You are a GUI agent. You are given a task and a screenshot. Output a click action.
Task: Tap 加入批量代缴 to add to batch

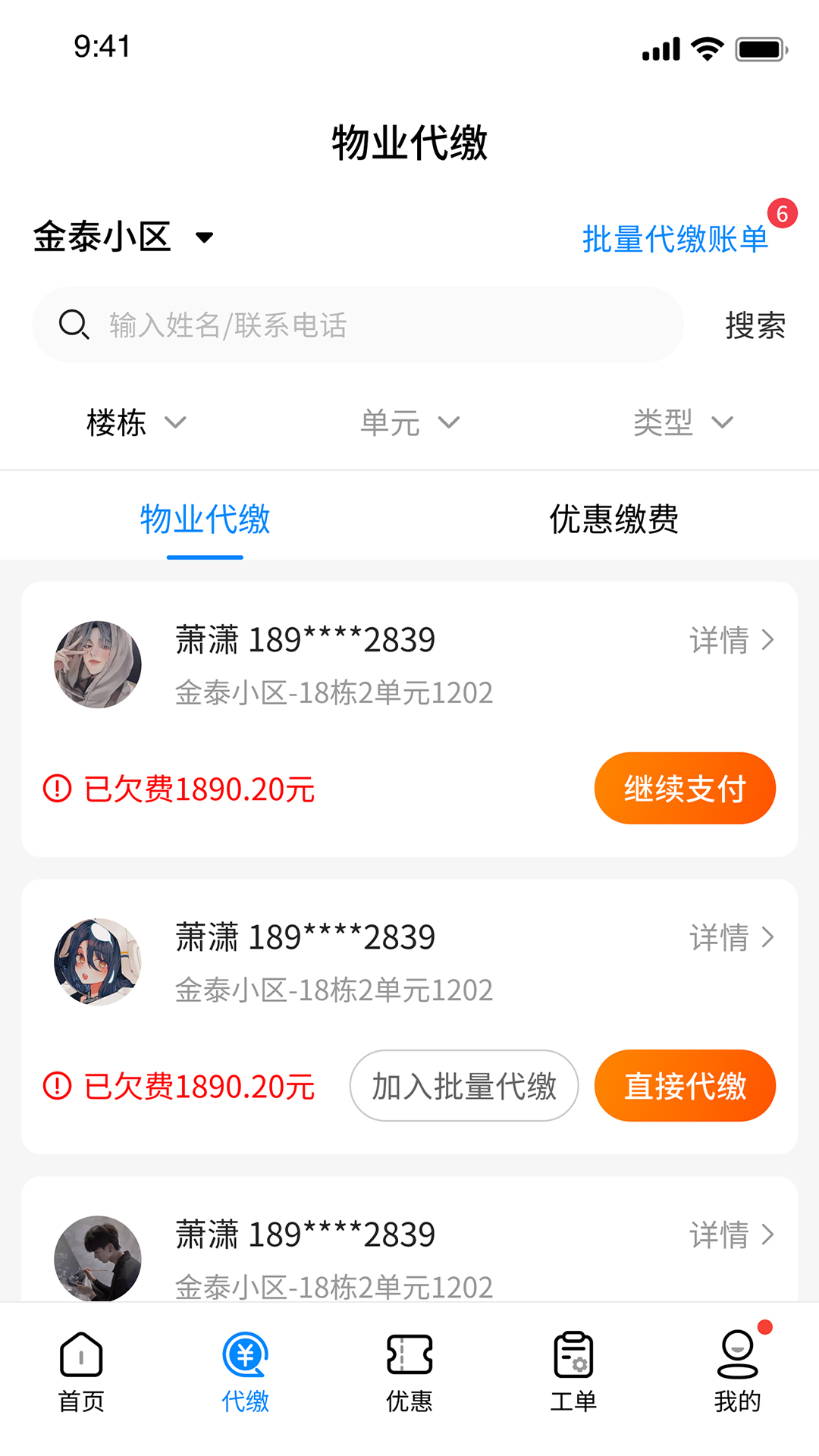point(464,1086)
